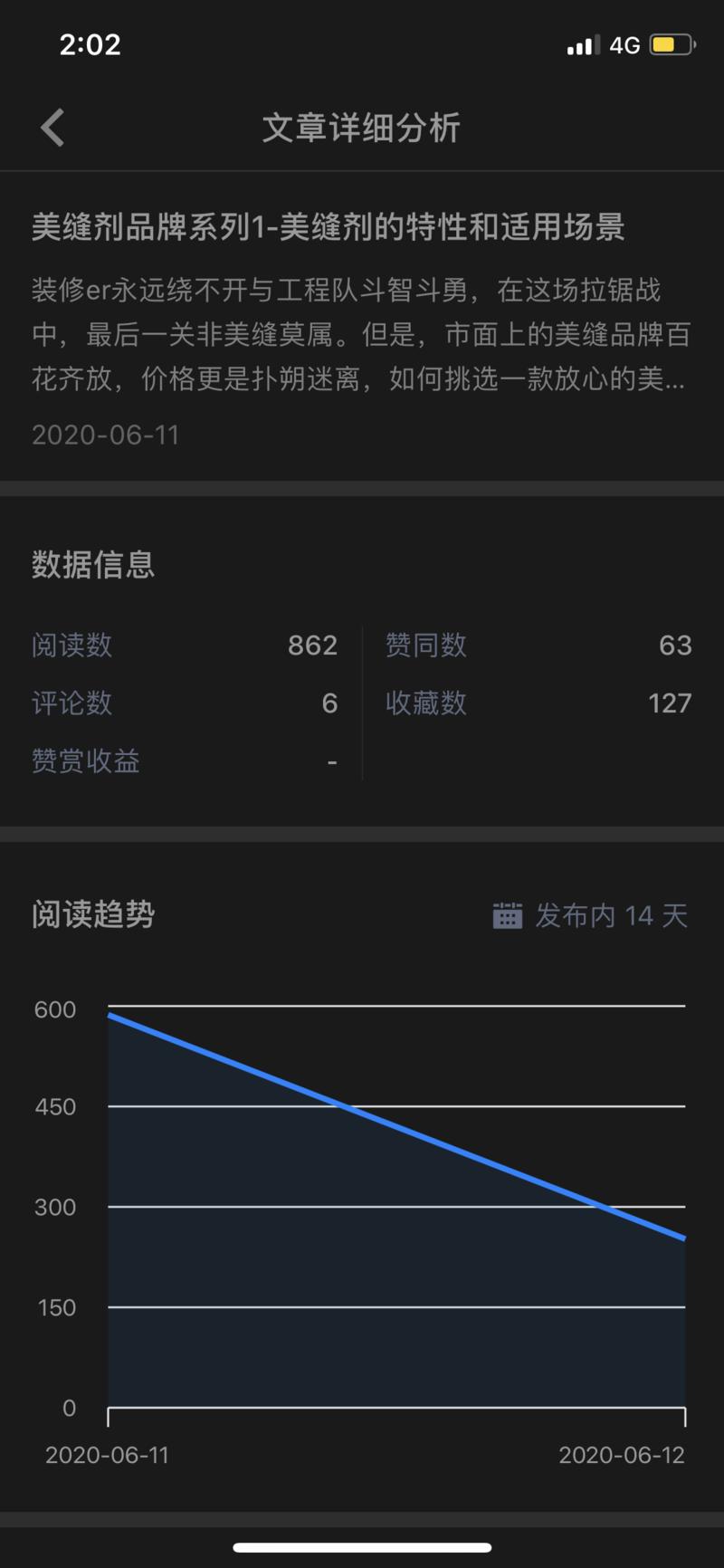Viewport: 724px width, 1568px height.
Task: Tap the back arrow in the header
Action: click(52, 127)
